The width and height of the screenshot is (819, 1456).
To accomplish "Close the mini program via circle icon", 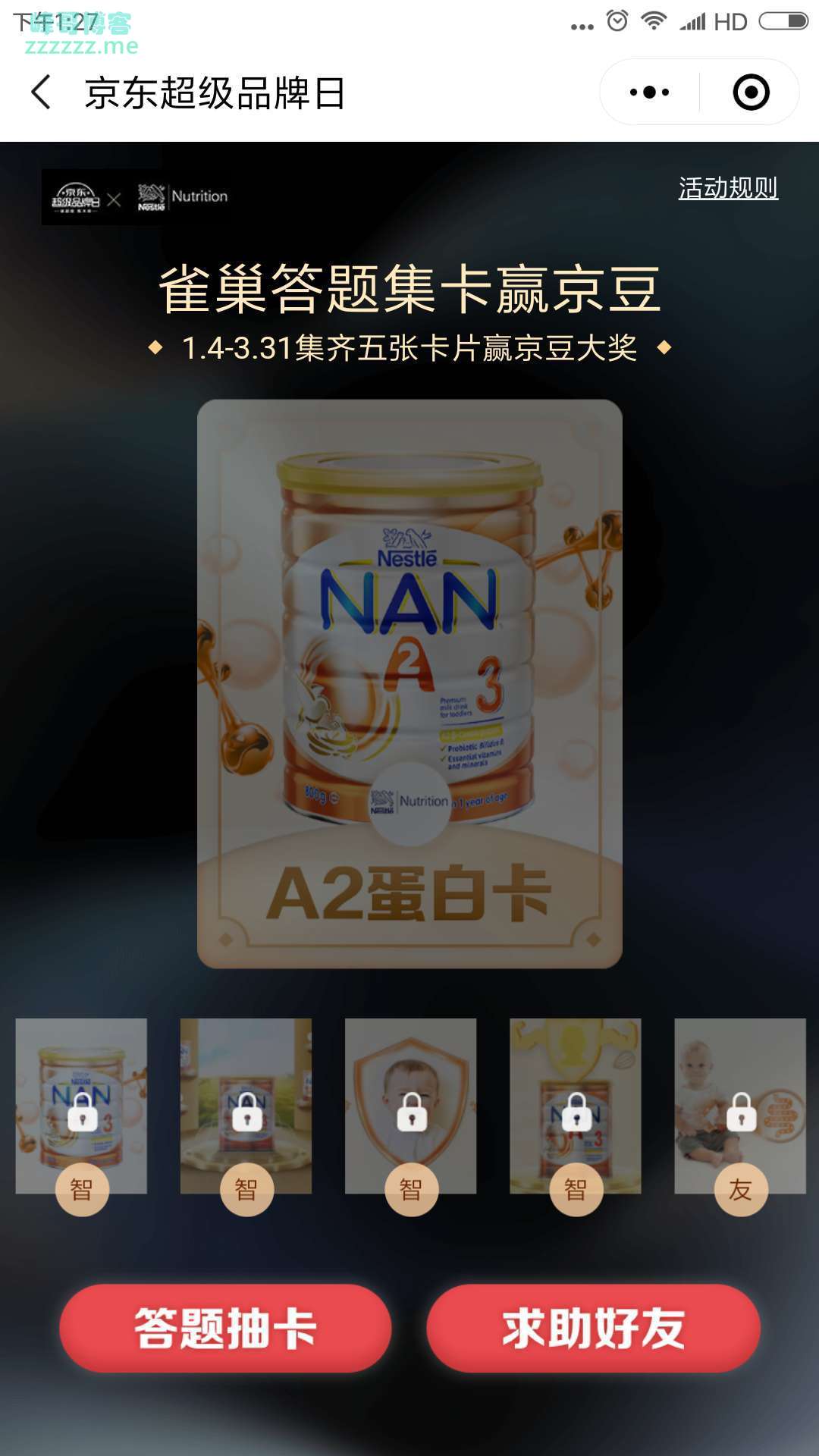I will coord(751,93).
